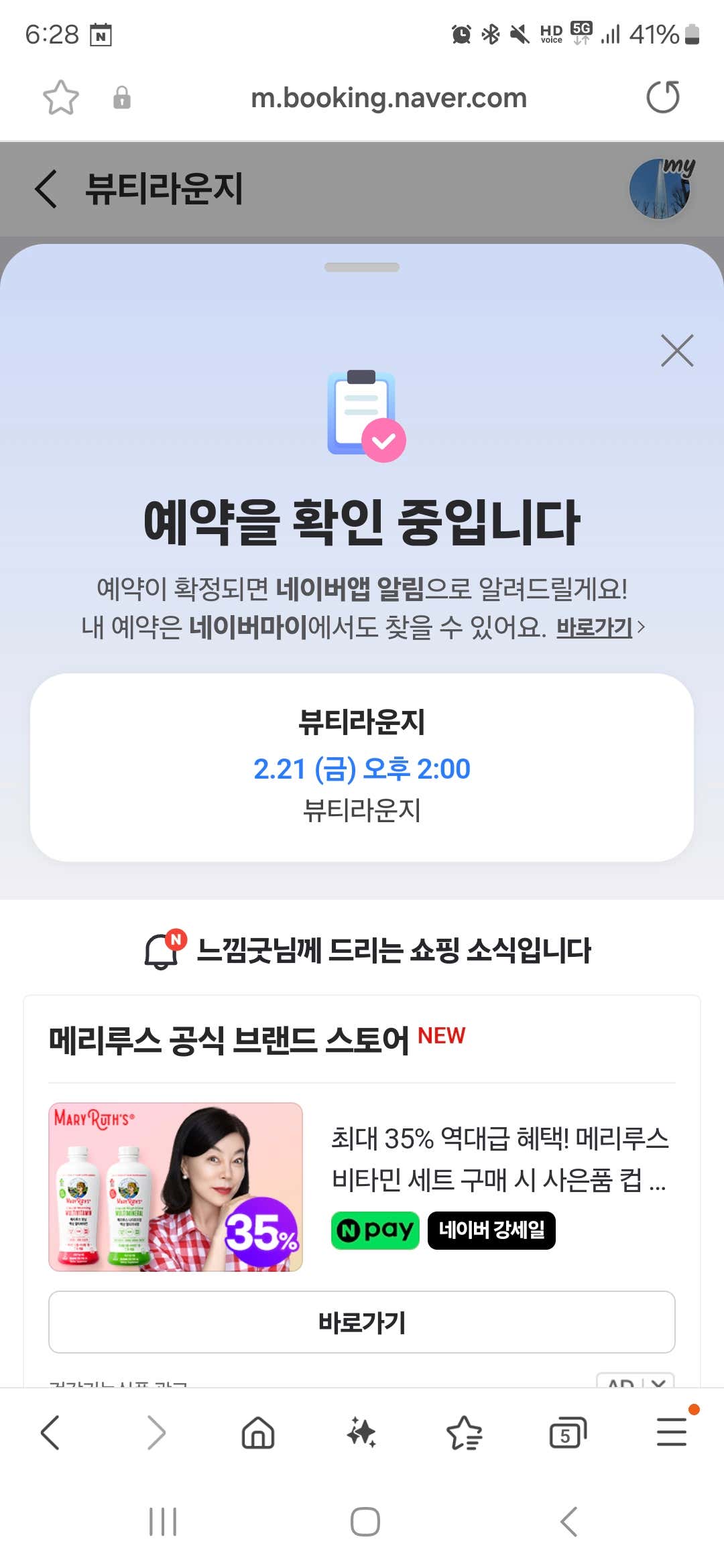Edit the m.booking.naver.com address bar
The height and width of the screenshot is (1568, 724).
[389, 98]
